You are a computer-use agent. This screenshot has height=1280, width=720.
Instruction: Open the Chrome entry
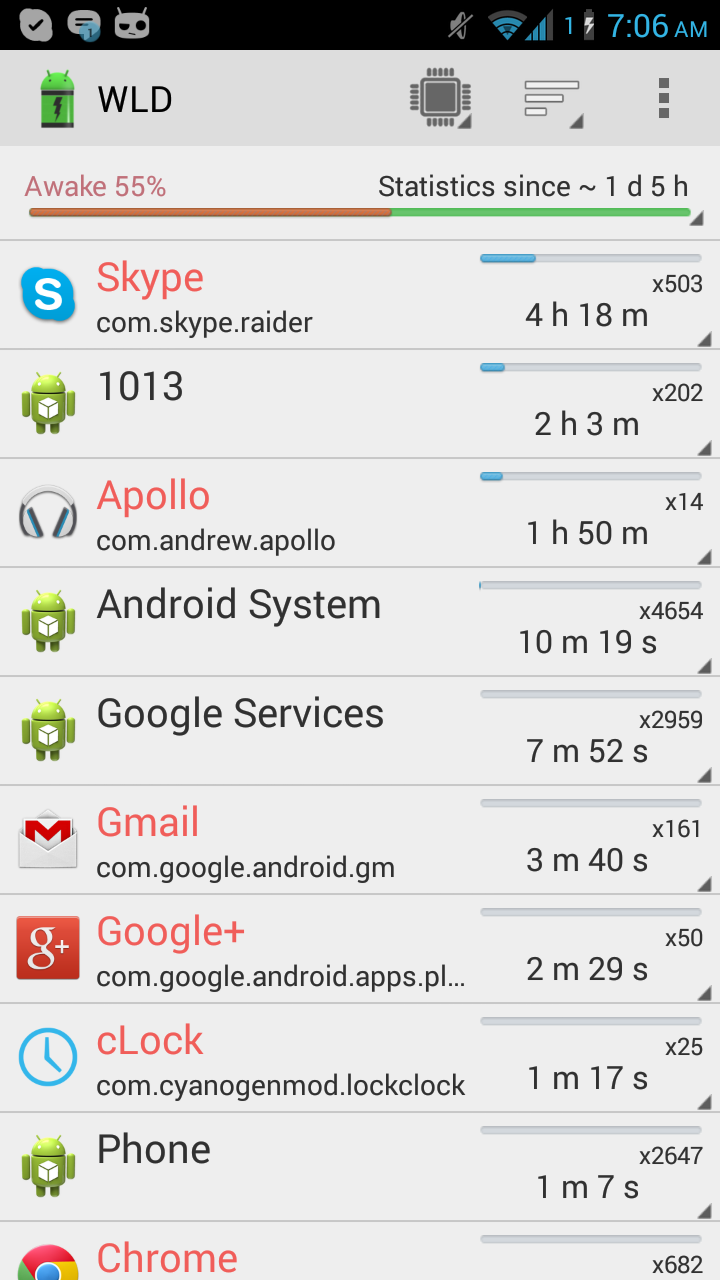(x=360, y=1251)
